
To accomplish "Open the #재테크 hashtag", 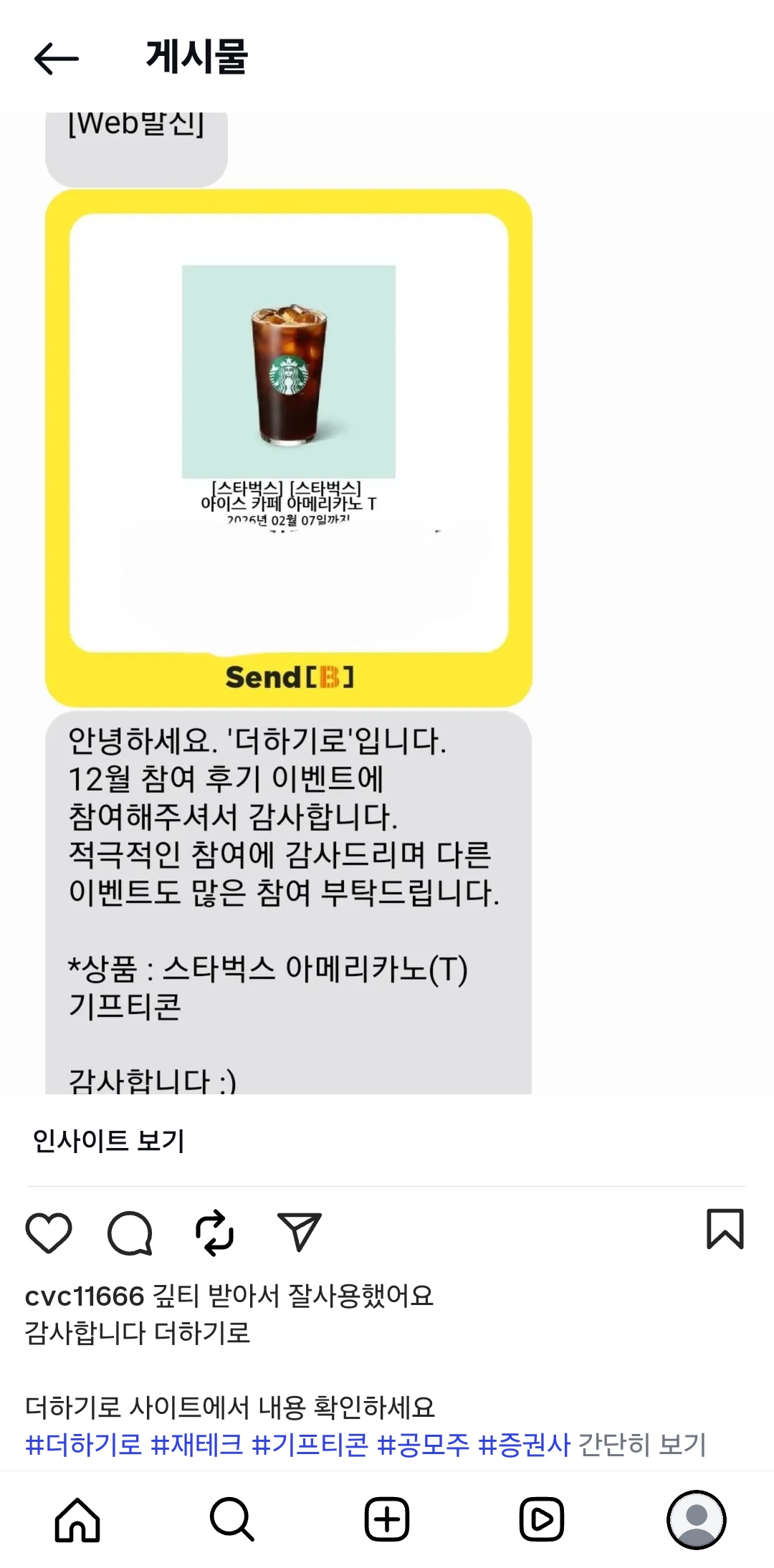I will (197, 1444).
